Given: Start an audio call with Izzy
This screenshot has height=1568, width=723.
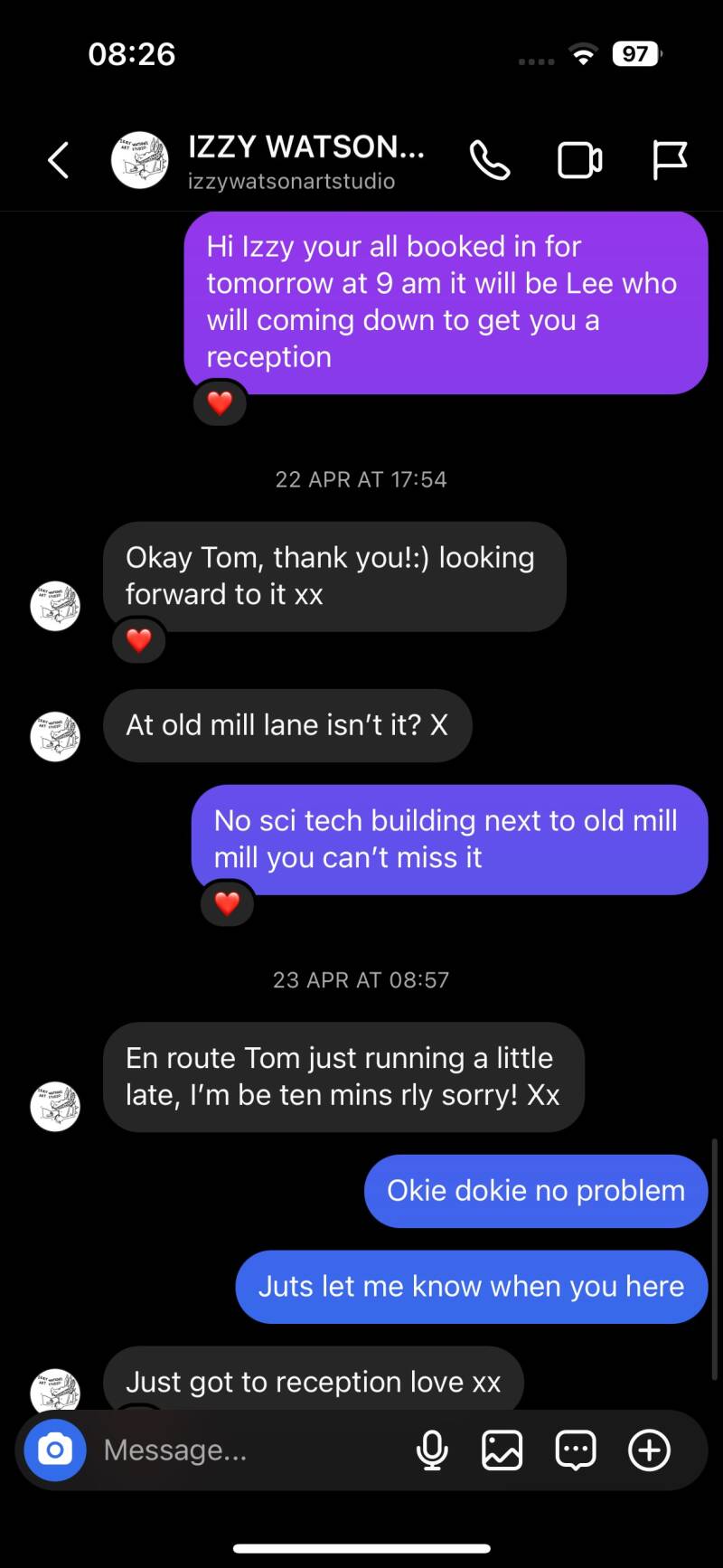Looking at the screenshot, I should pyautogui.click(x=490, y=161).
